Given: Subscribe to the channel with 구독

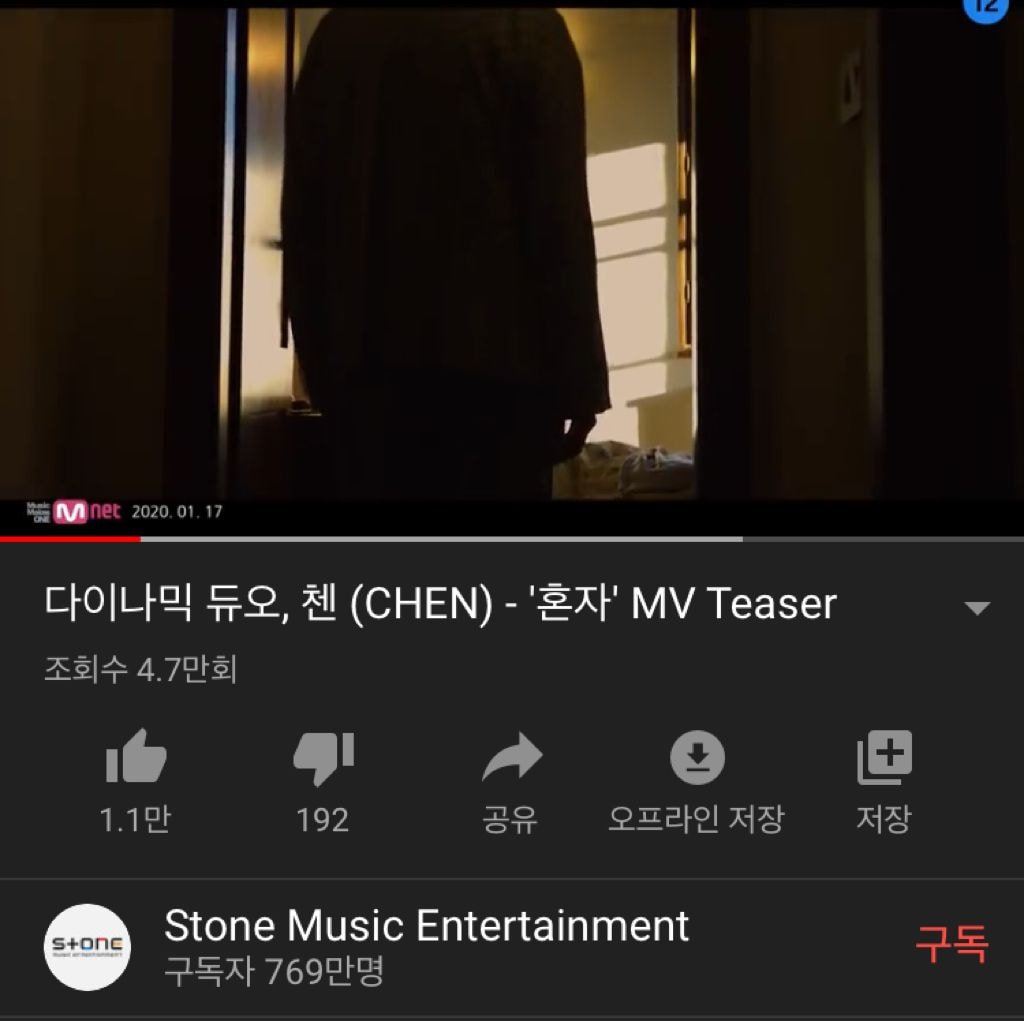Looking at the screenshot, I should pos(951,943).
